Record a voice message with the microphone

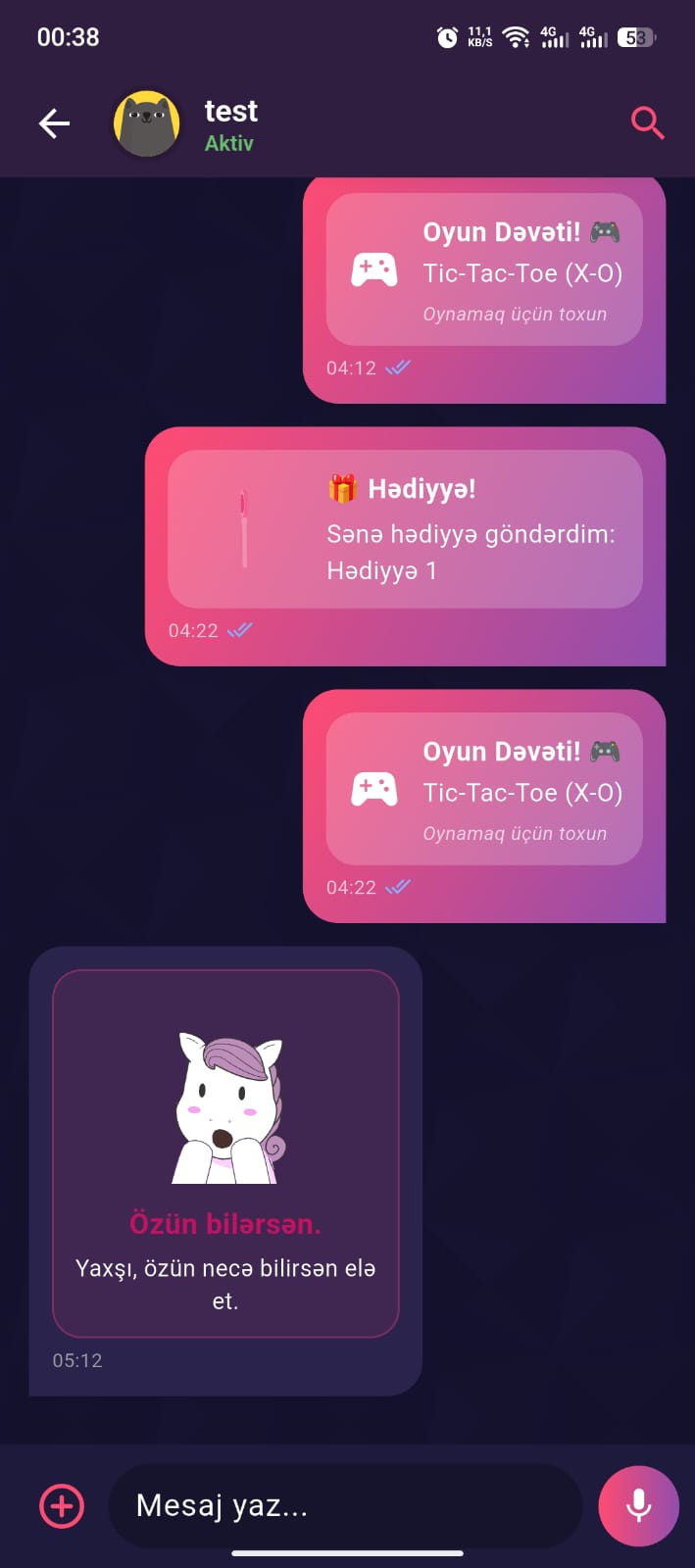(638, 1506)
